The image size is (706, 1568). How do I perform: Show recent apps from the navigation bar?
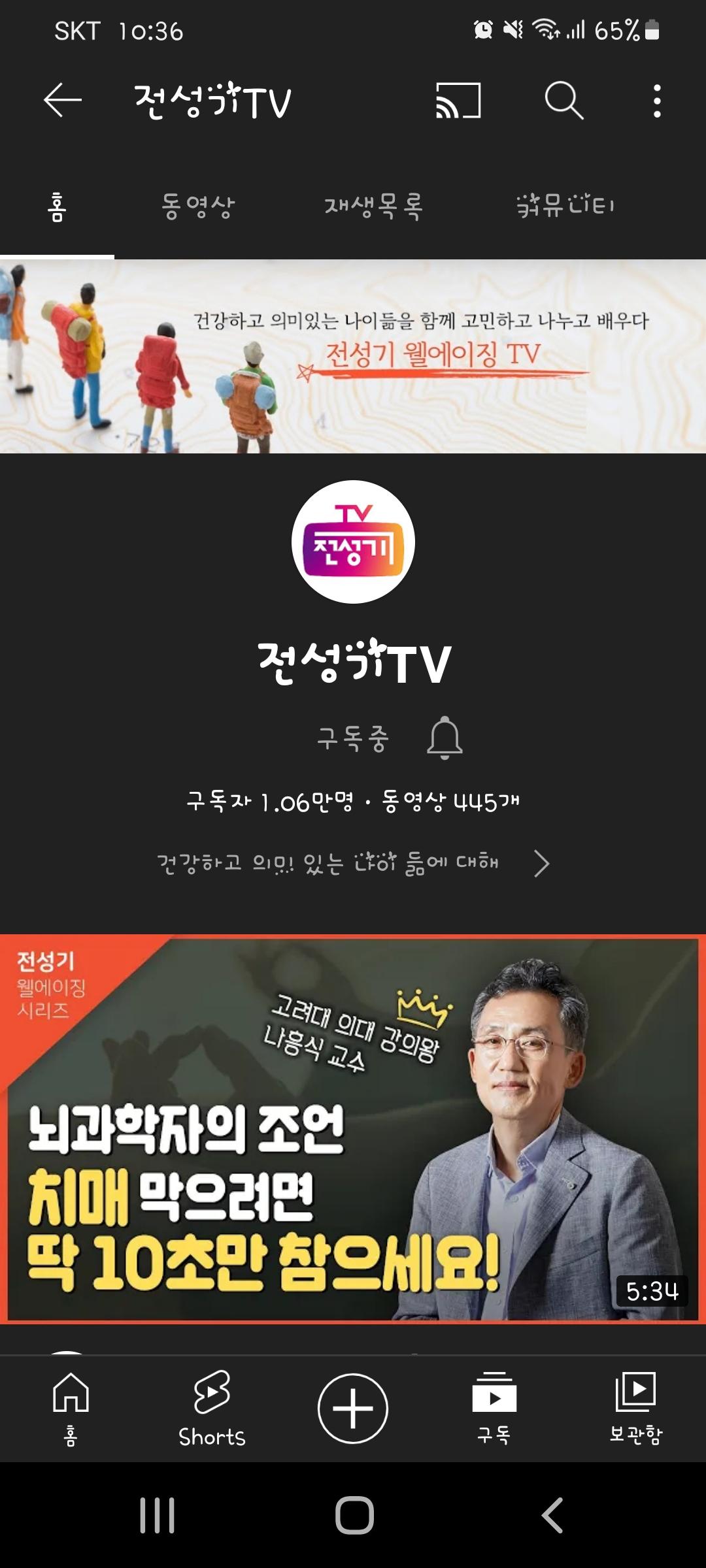[157, 1516]
